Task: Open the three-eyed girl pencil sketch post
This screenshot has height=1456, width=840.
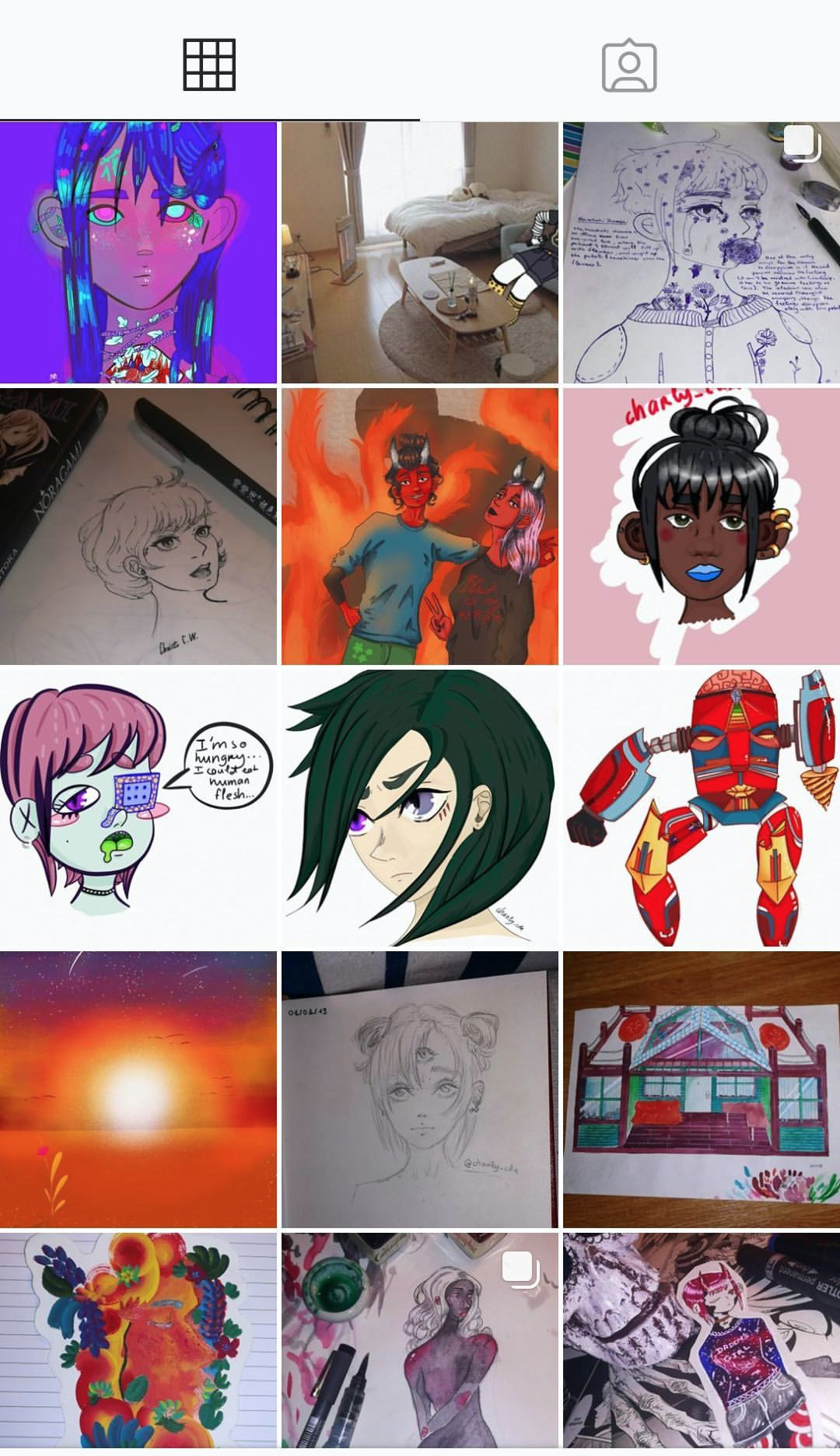Action: tap(419, 1090)
